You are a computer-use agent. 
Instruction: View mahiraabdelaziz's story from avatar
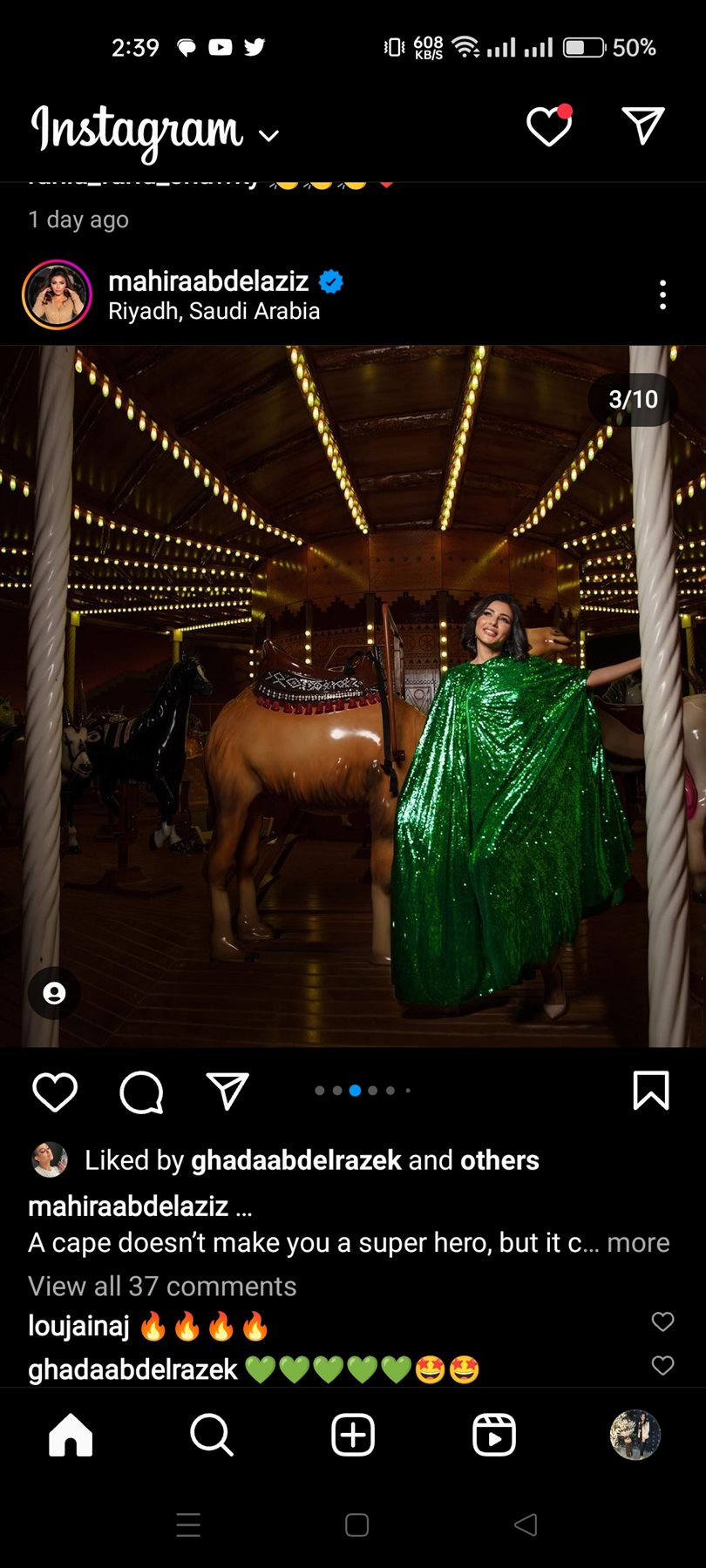click(57, 295)
